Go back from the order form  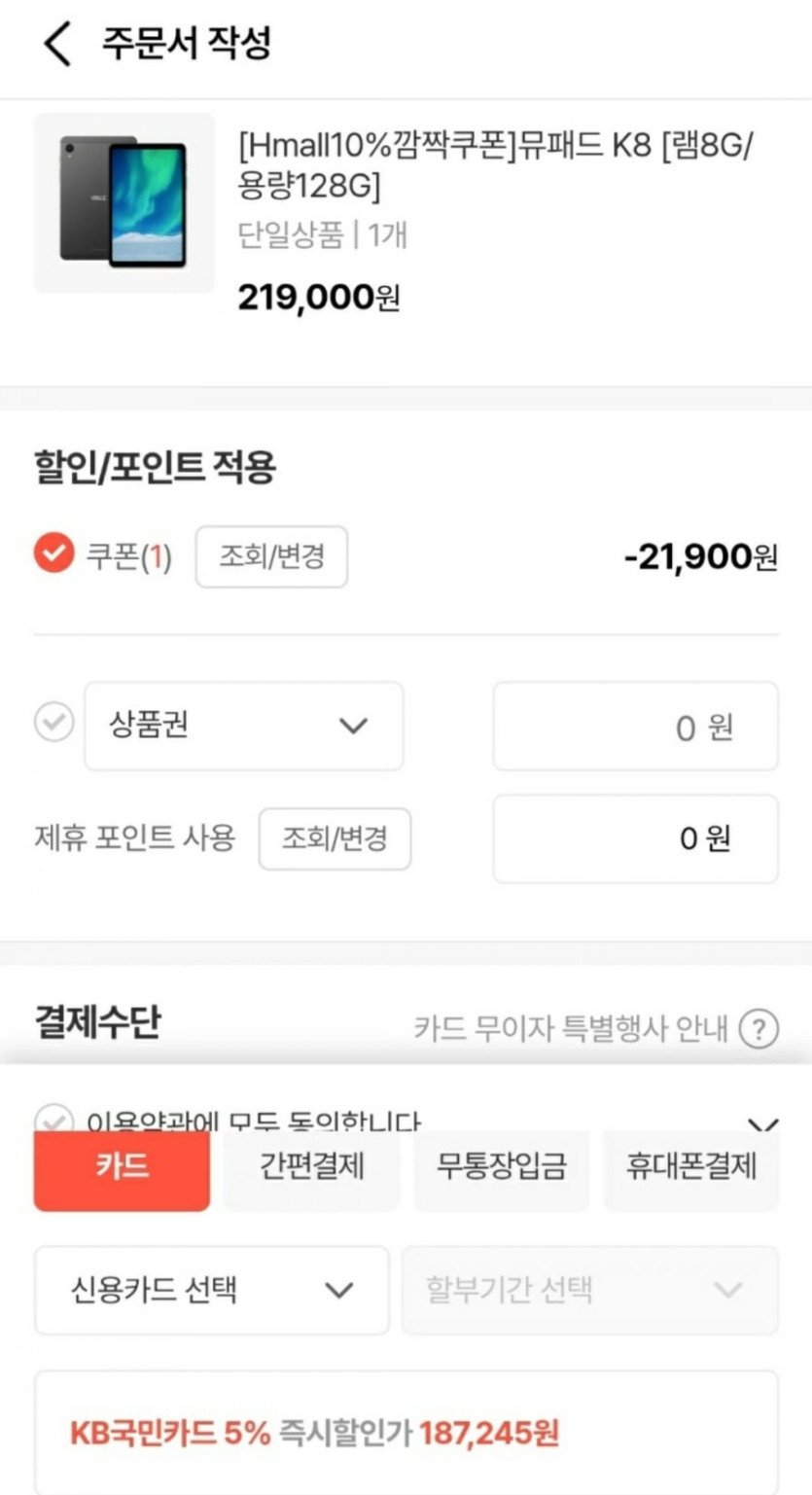click(x=57, y=45)
